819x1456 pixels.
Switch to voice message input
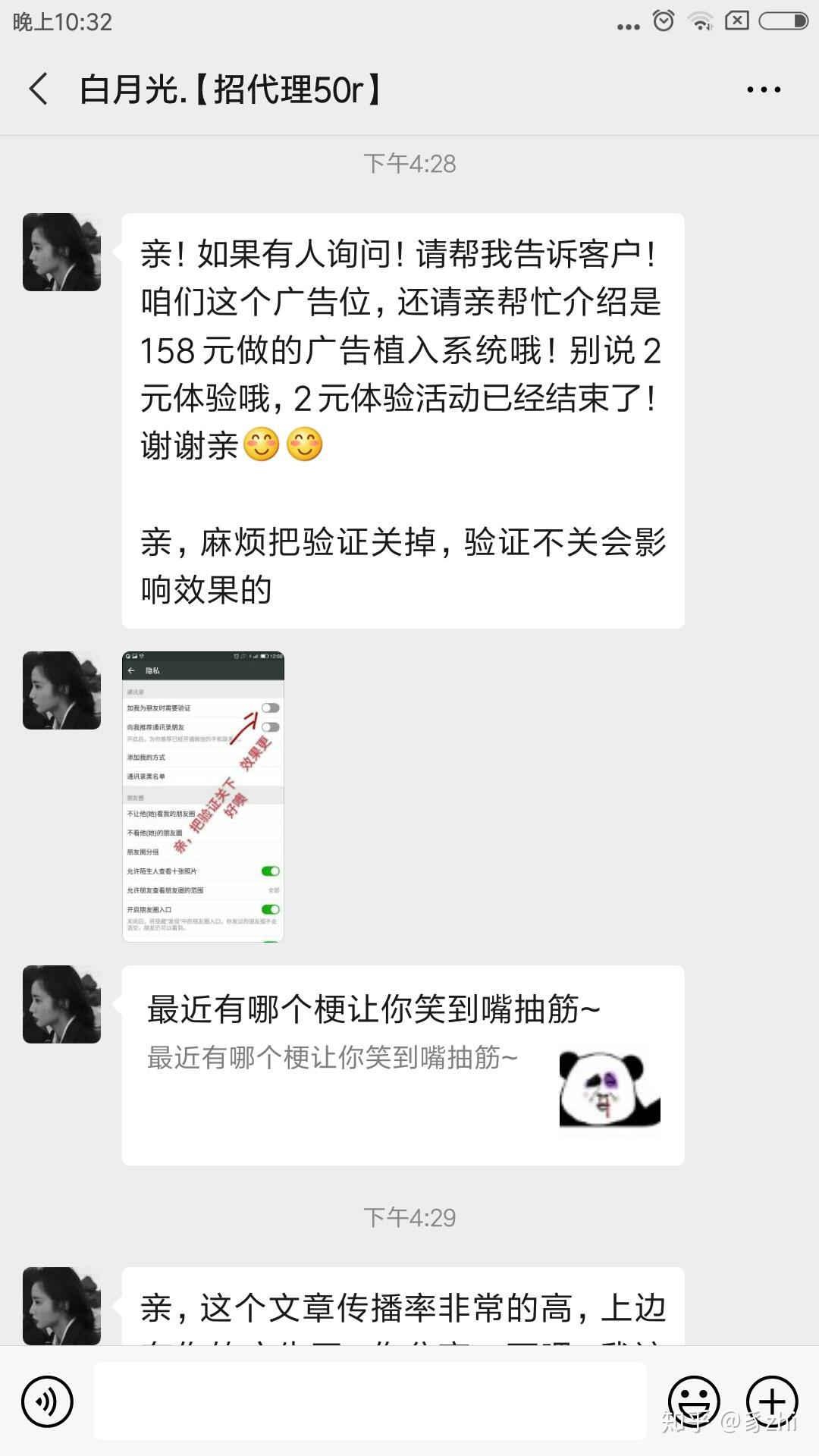coord(47,1401)
